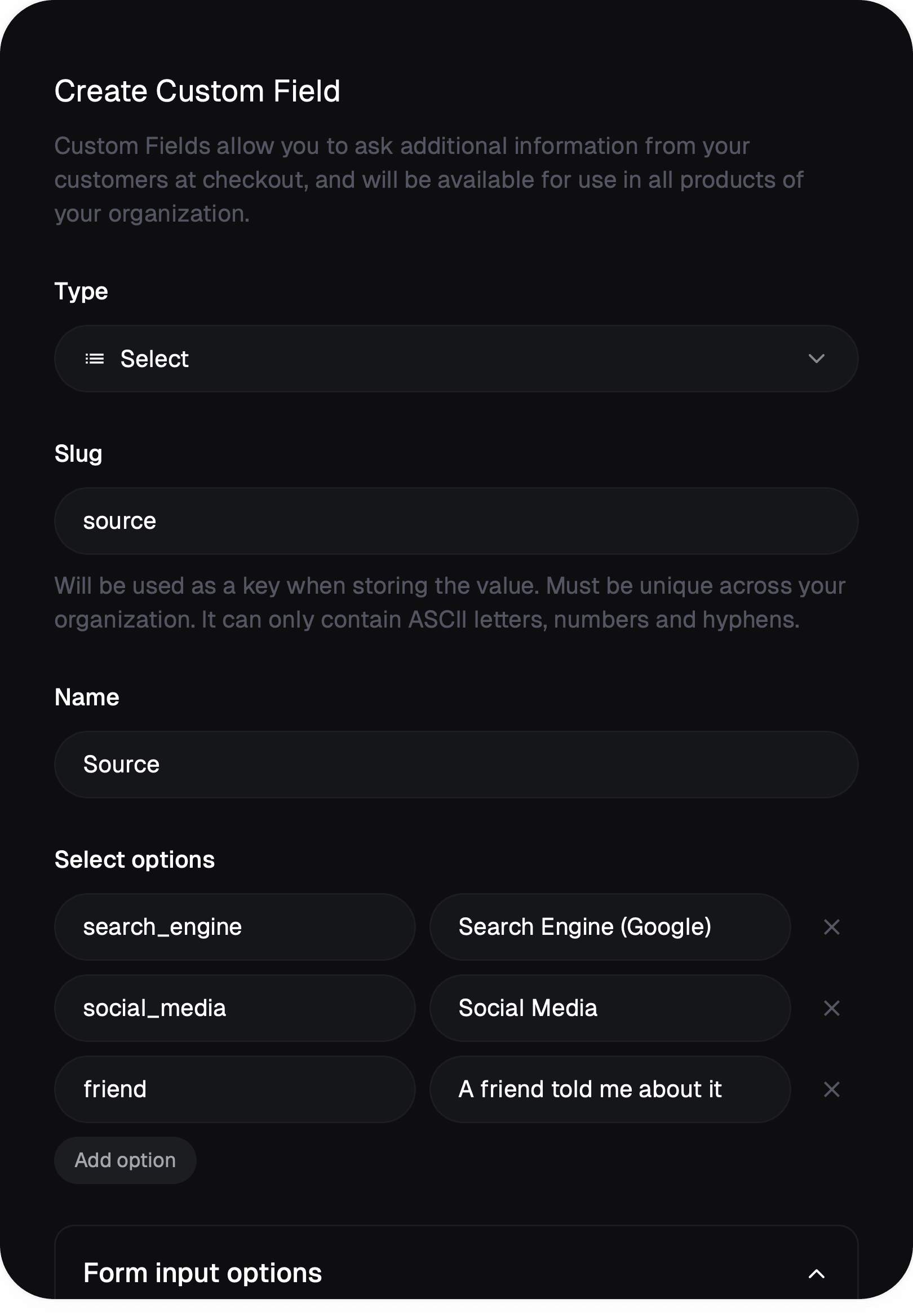Edit the friend option value field
This screenshot has height=1316, width=913.
[x=234, y=1089]
